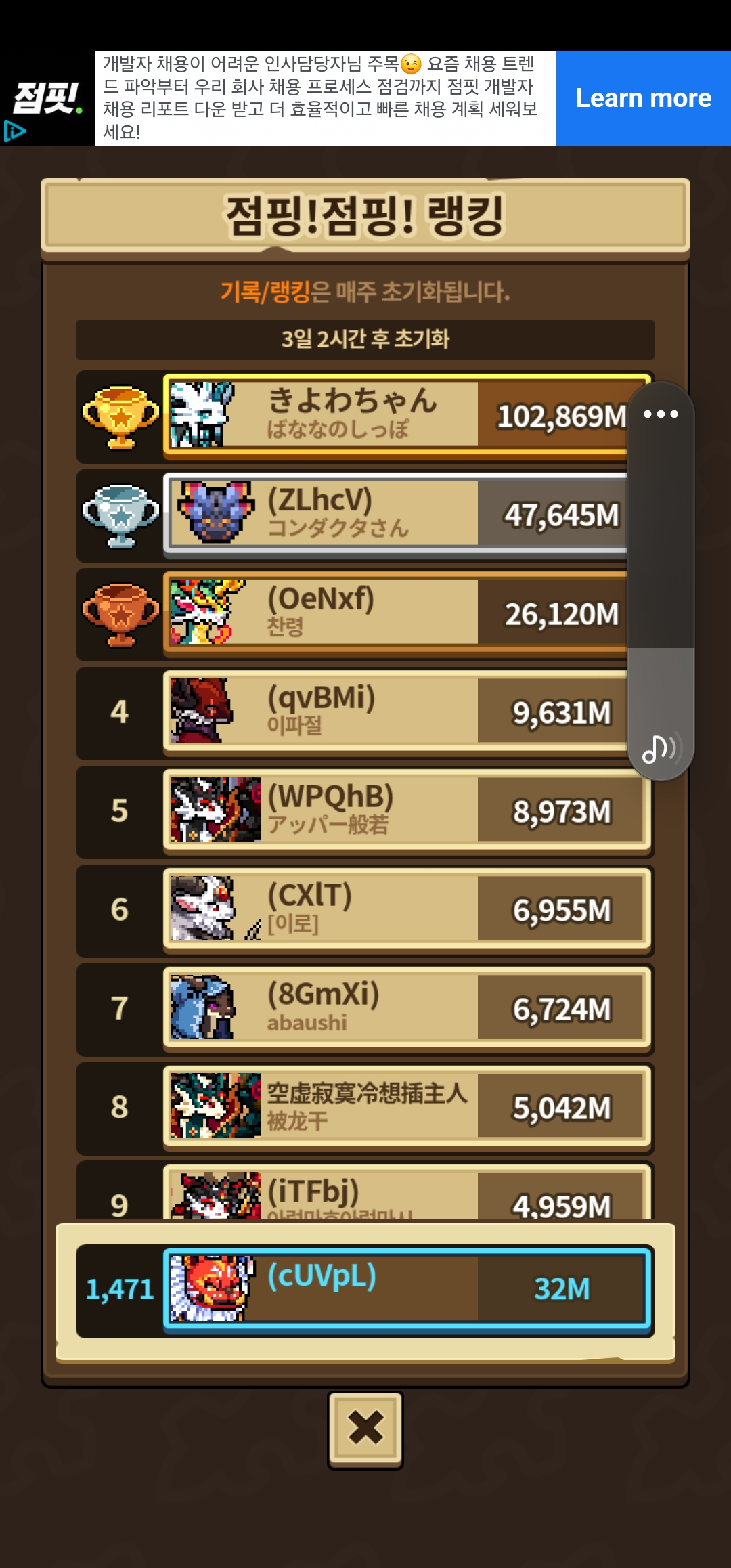Image resolution: width=731 pixels, height=1568 pixels.
Task: Close the ranking popup with X button
Action: 365,1429
